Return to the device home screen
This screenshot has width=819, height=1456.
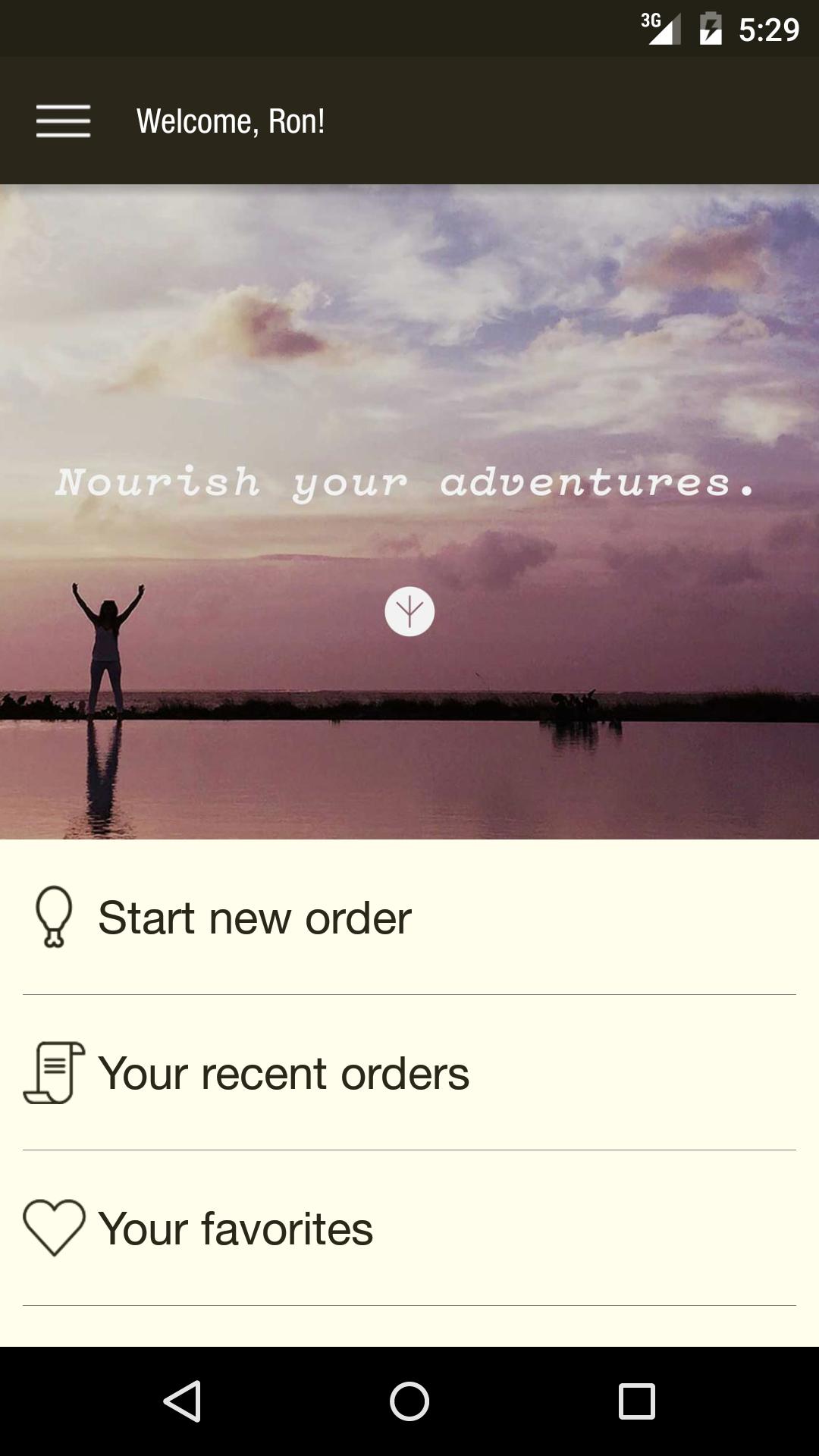[x=409, y=1401]
